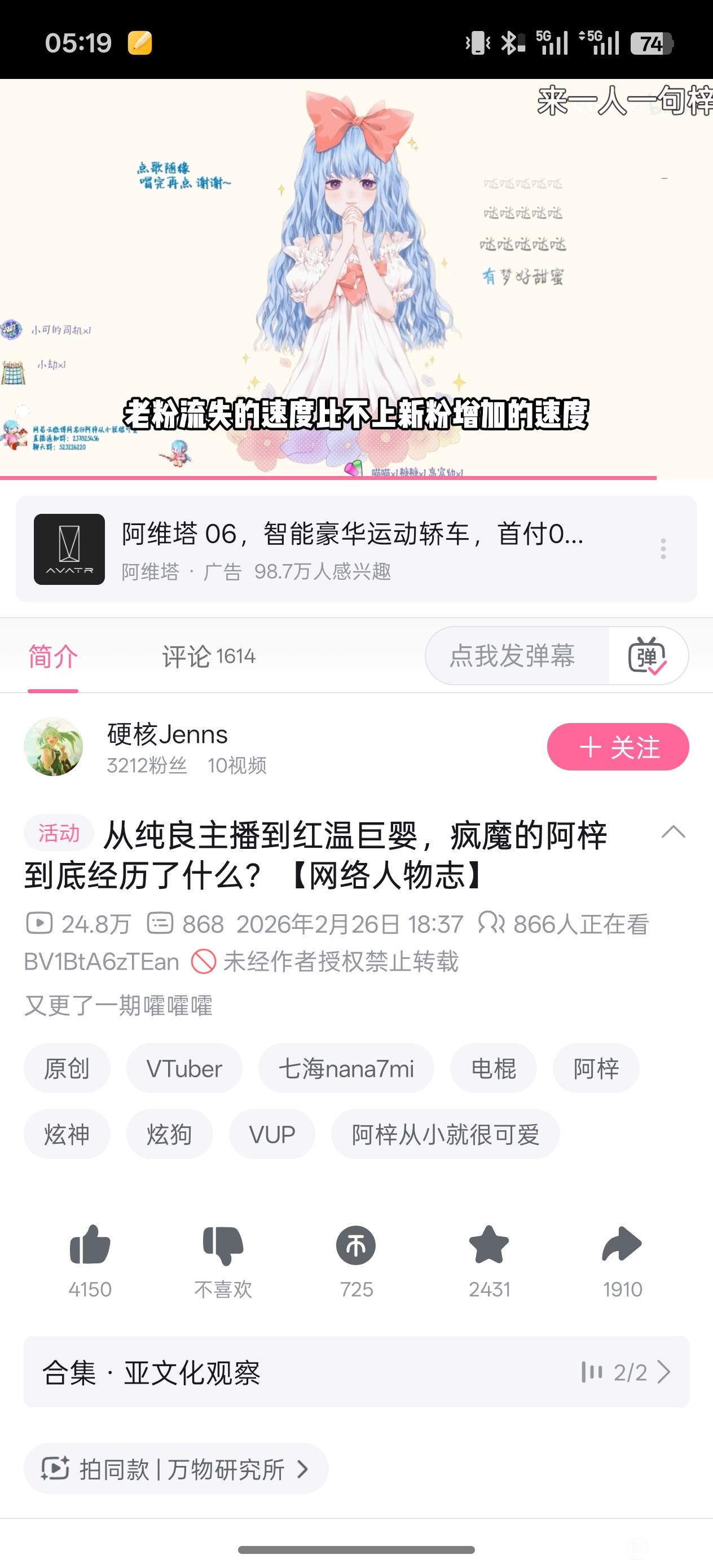Collapse the video description chevron
713x1568 pixels.
[673, 832]
